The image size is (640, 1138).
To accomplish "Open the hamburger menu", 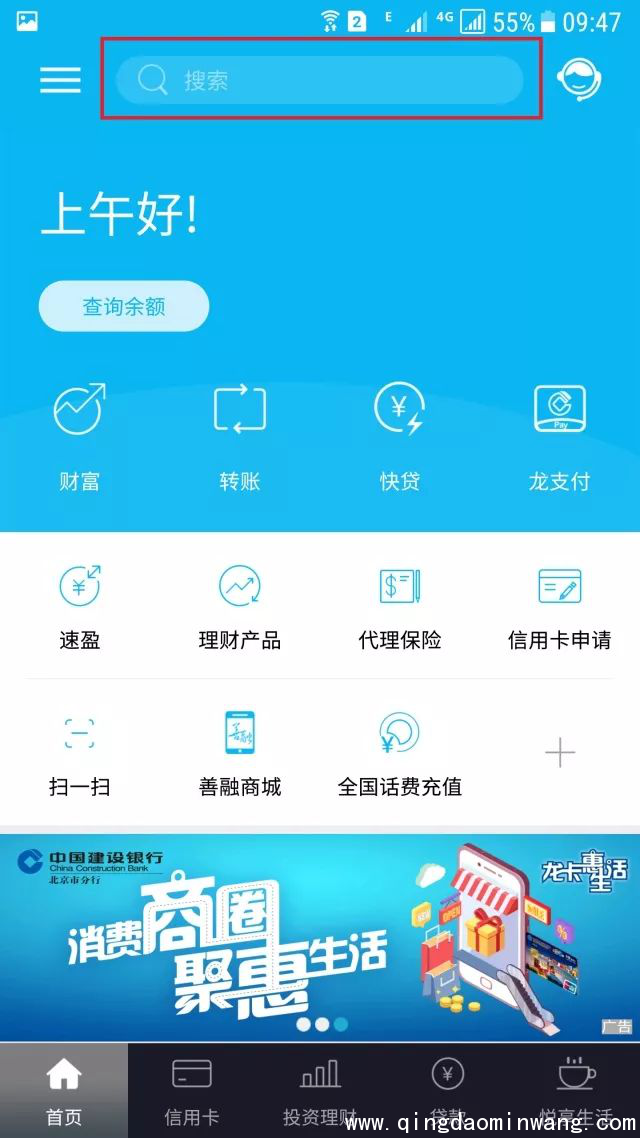I will [60, 80].
